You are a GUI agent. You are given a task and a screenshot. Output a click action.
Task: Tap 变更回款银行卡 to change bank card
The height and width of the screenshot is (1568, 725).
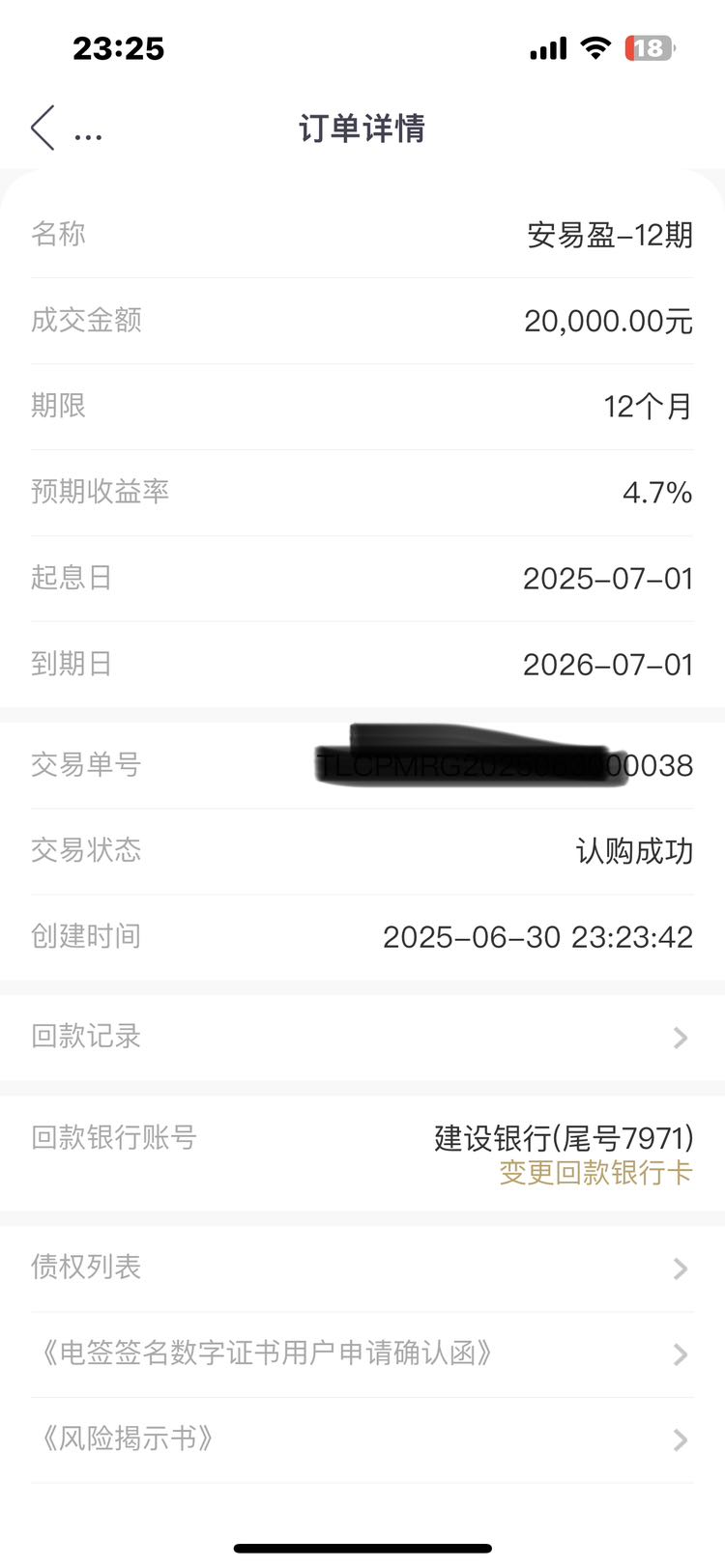595,1173
